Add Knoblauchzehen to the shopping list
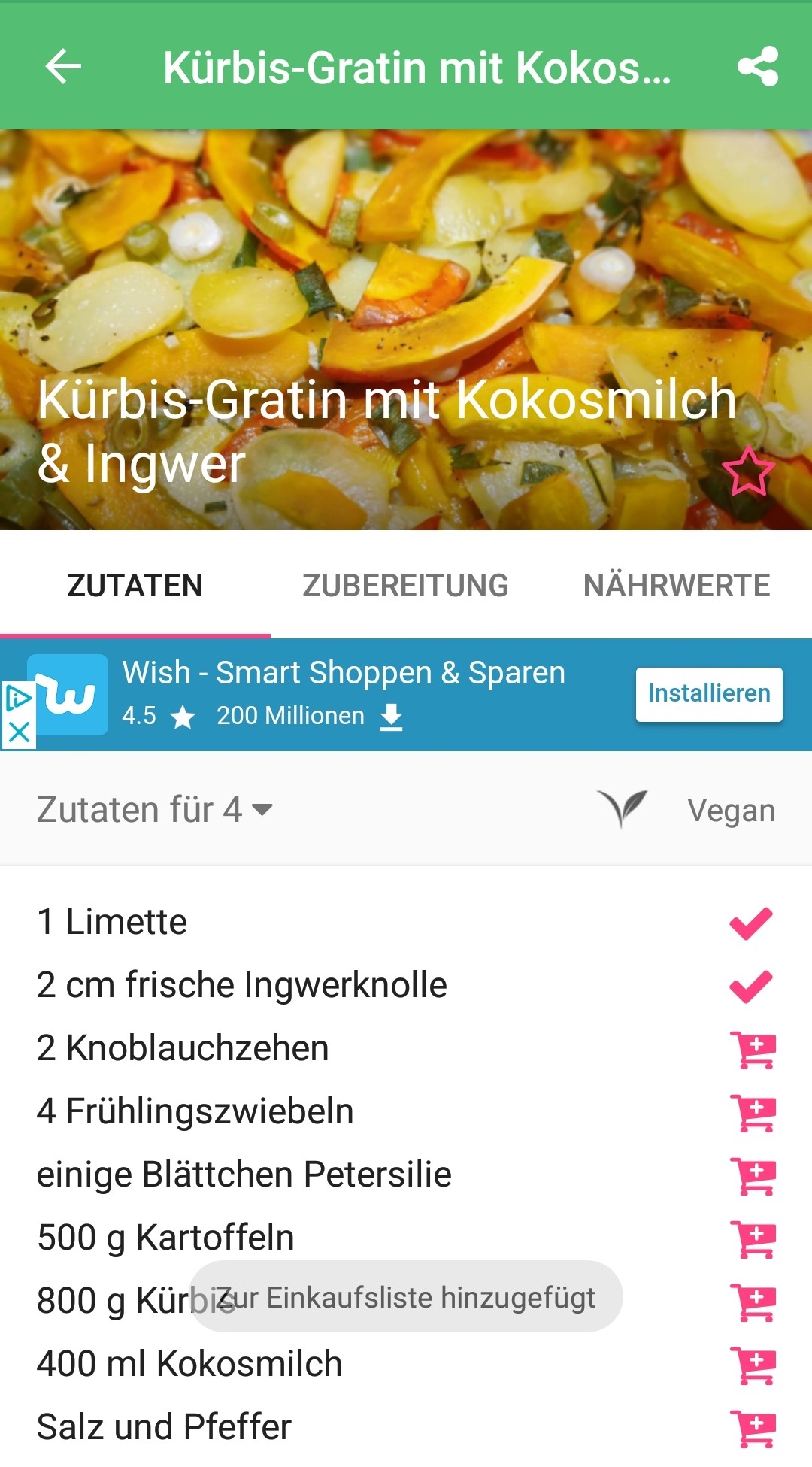This screenshot has height=1467, width=812. tap(753, 1050)
